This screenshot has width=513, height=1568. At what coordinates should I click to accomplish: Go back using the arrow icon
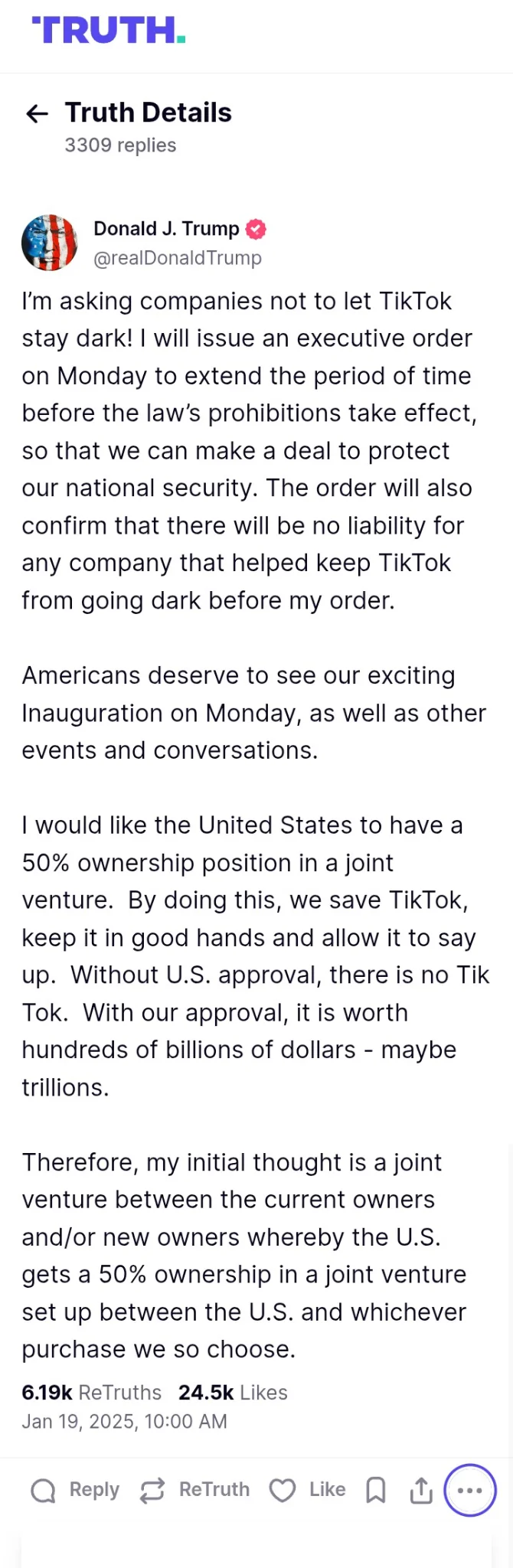[37, 114]
